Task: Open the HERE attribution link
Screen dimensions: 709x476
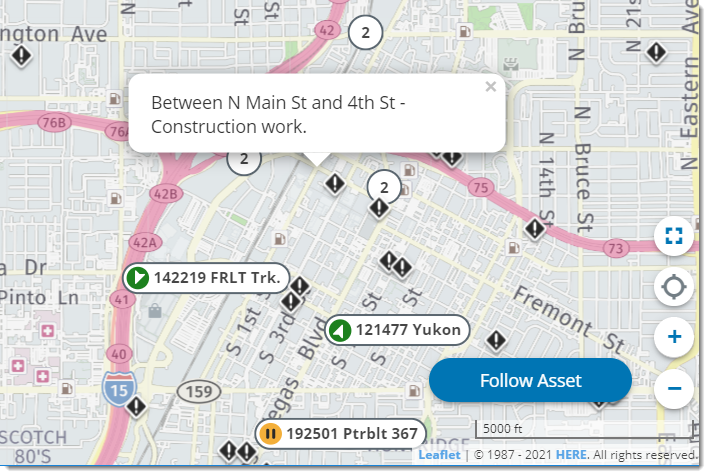Action: 571,455
